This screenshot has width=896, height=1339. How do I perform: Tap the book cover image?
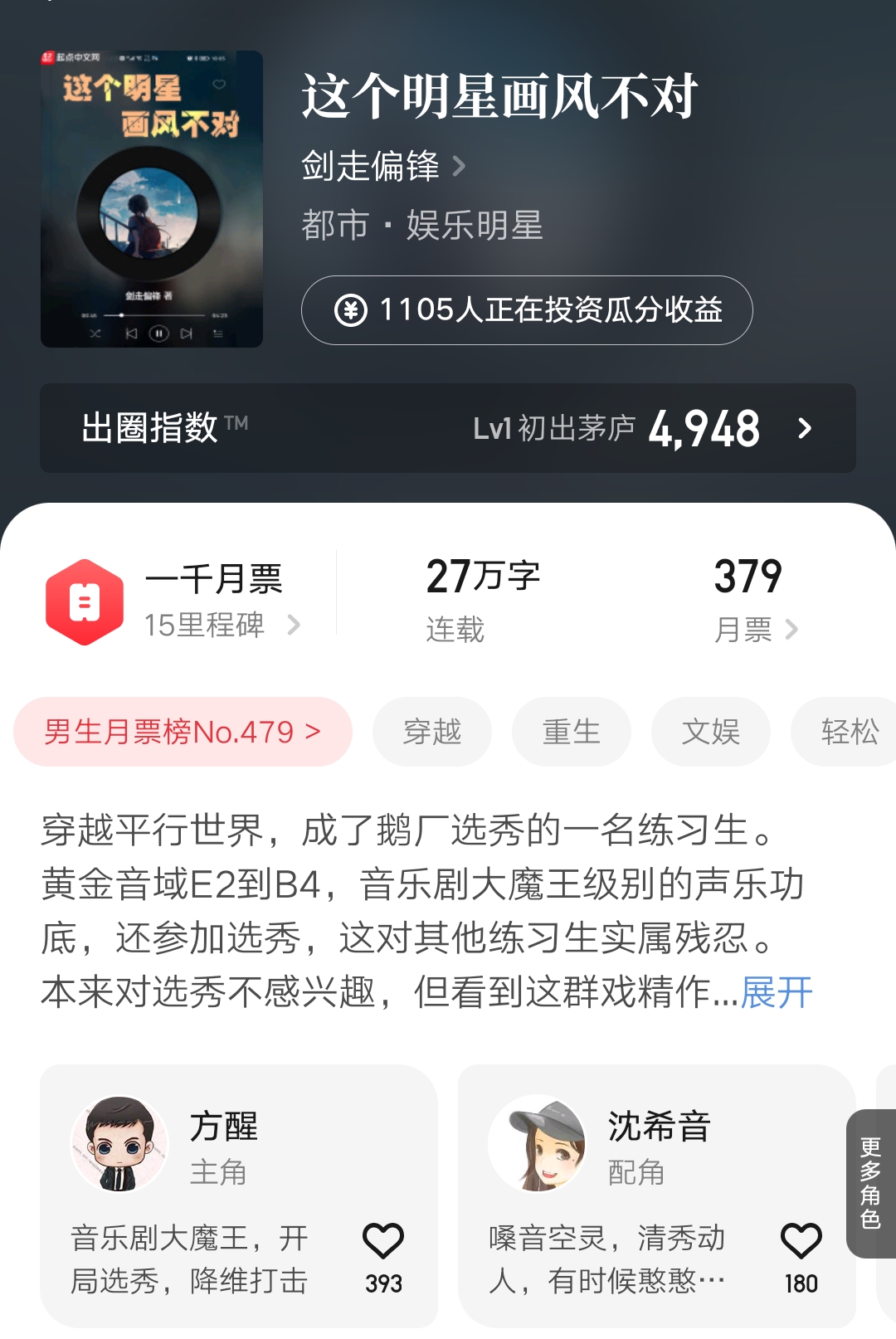tap(152, 199)
